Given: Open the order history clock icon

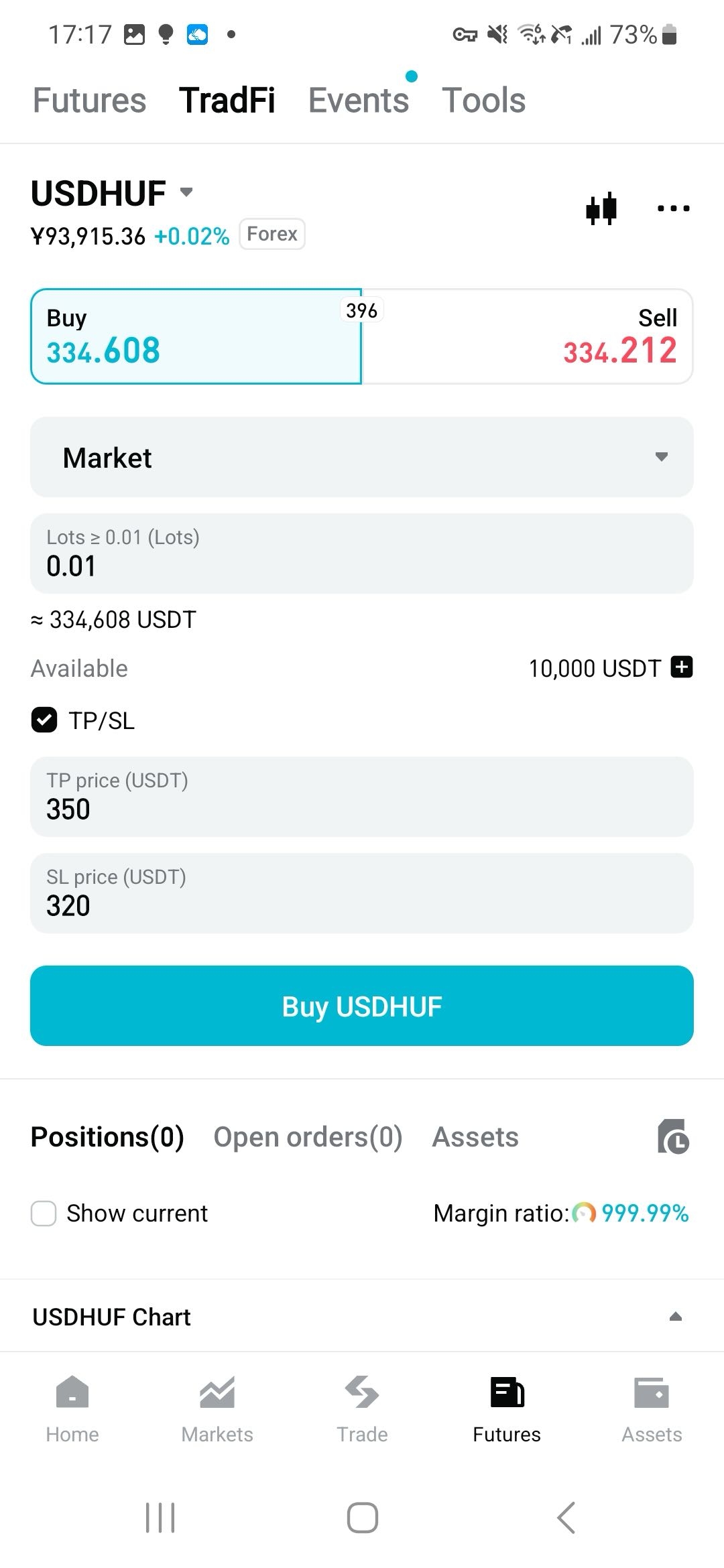Looking at the screenshot, I should (x=674, y=1136).
